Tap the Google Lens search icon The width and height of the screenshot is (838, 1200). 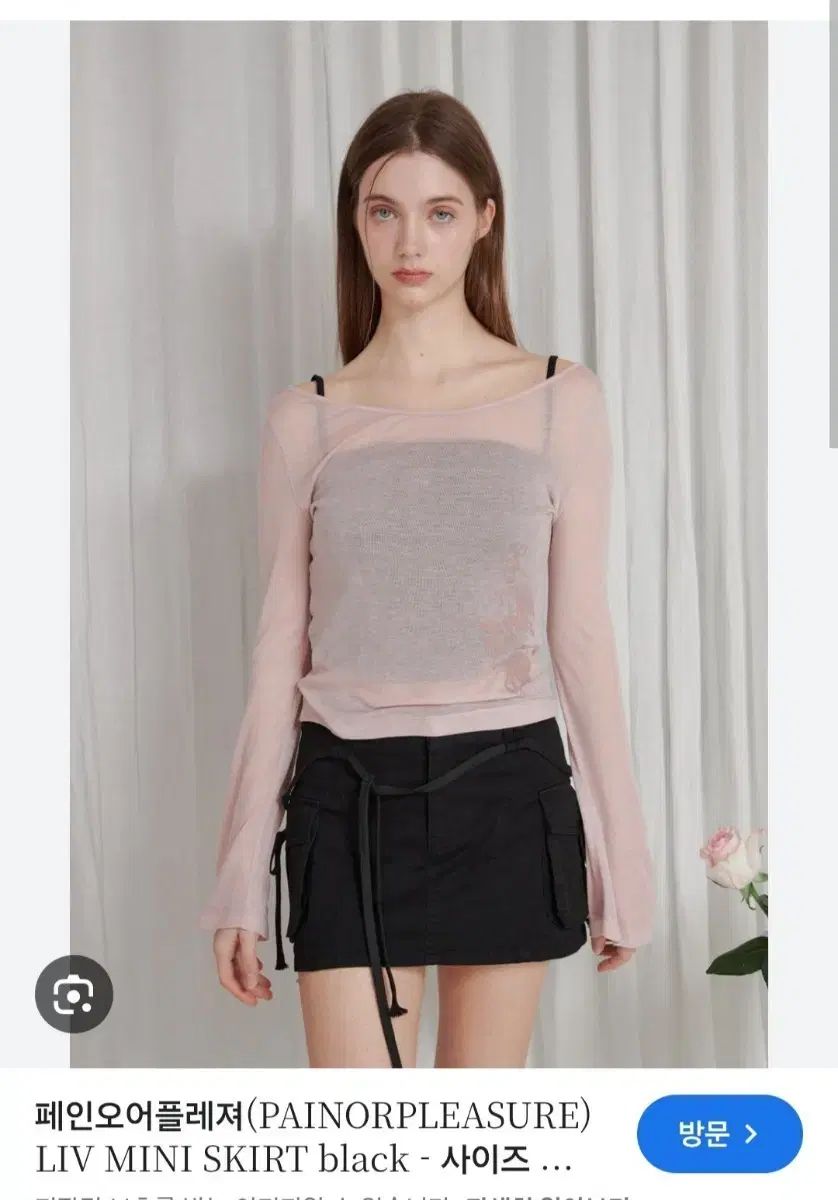tap(73, 994)
